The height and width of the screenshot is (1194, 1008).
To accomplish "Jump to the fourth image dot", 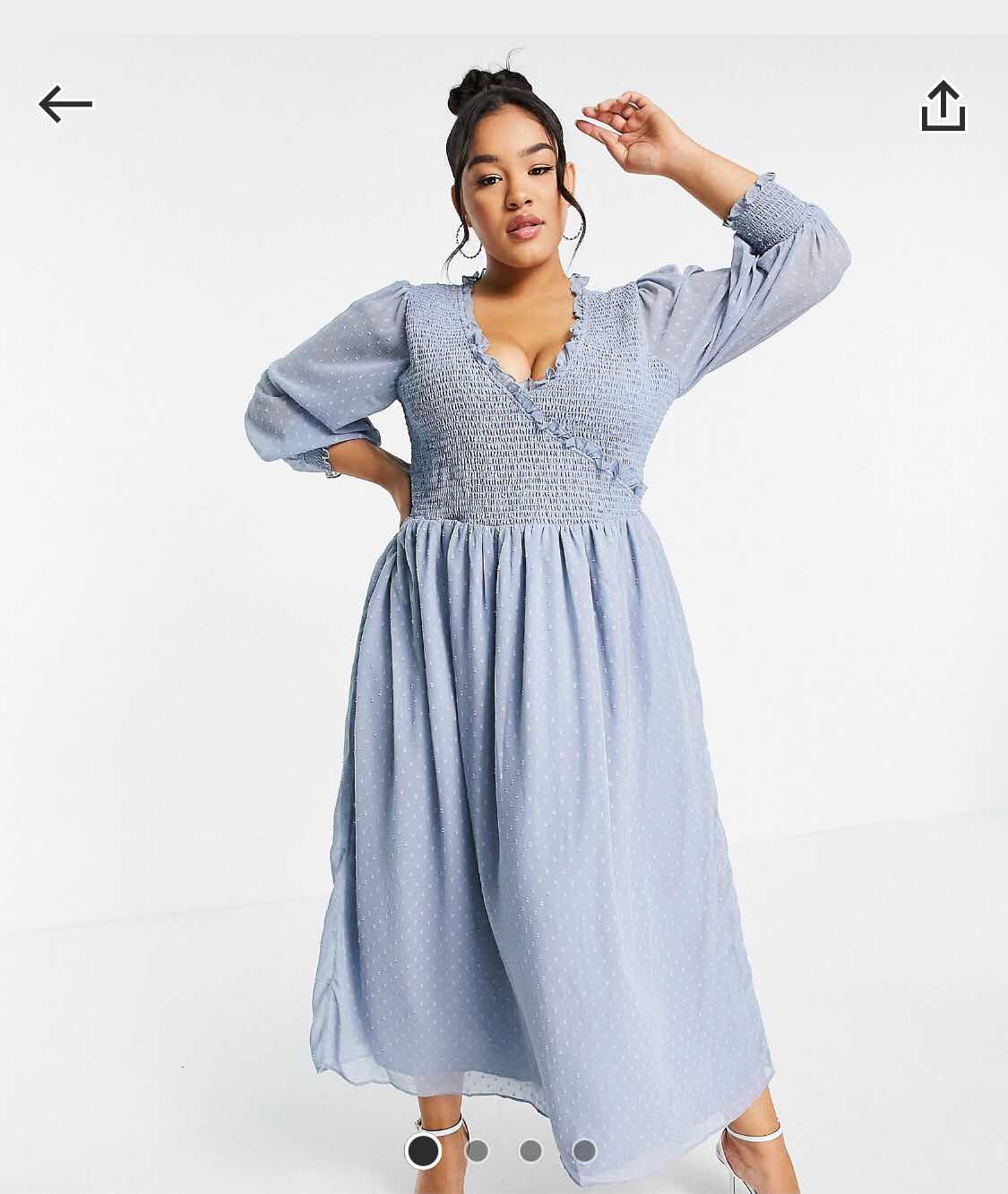I will 584,1151.
